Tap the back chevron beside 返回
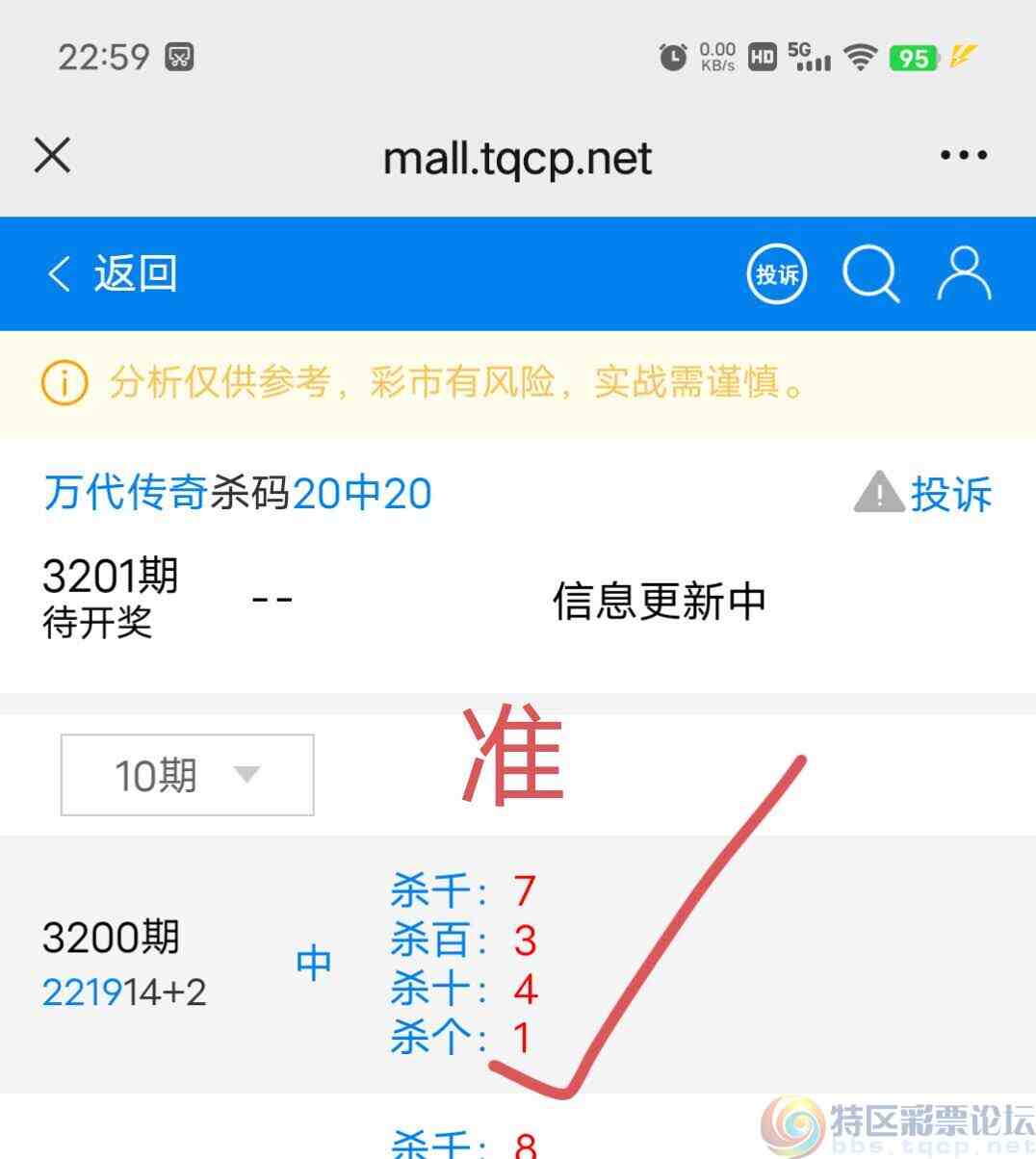Image resolution: width=1036 pixels, height=1159 pixels. tap(56, 273)
